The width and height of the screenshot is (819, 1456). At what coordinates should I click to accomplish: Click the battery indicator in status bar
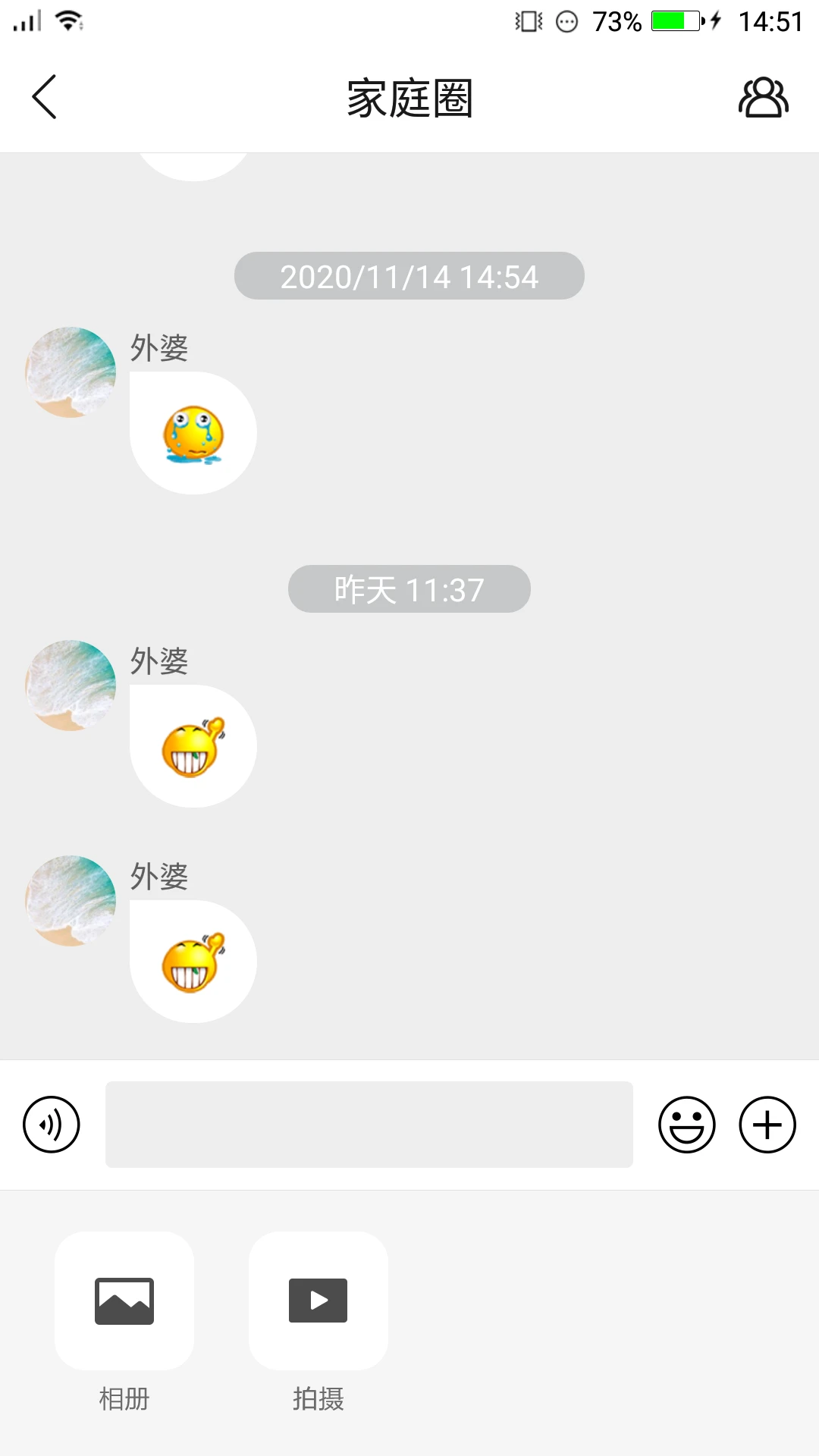676,20
